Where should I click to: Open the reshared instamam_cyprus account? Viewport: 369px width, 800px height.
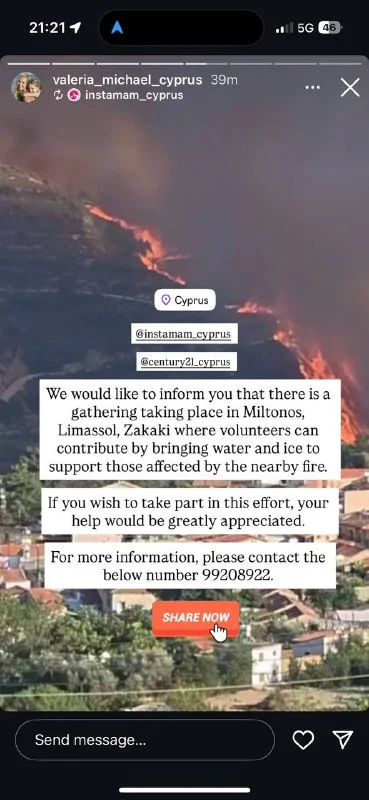coord(134,95)
